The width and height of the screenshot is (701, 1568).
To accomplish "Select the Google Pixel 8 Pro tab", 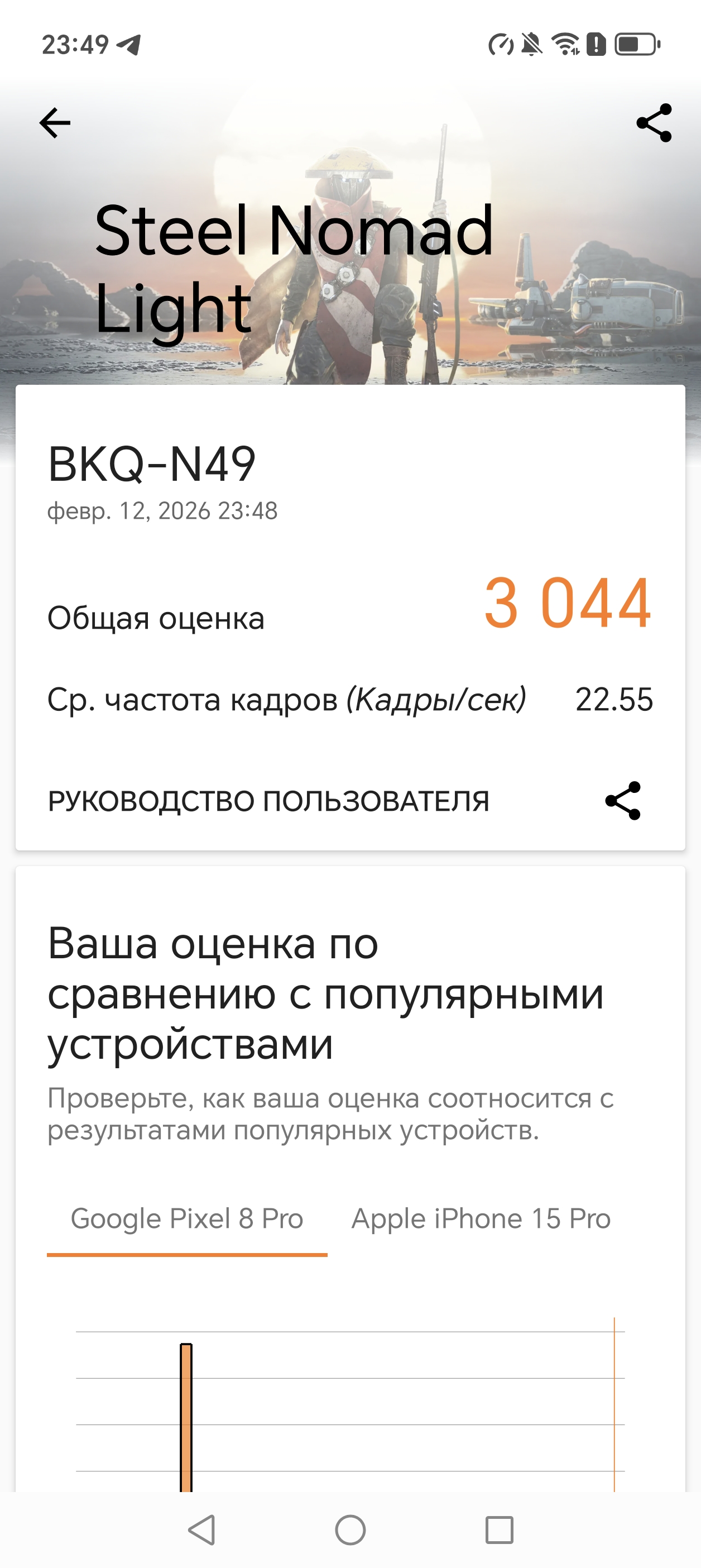I will click(187, 1218).
